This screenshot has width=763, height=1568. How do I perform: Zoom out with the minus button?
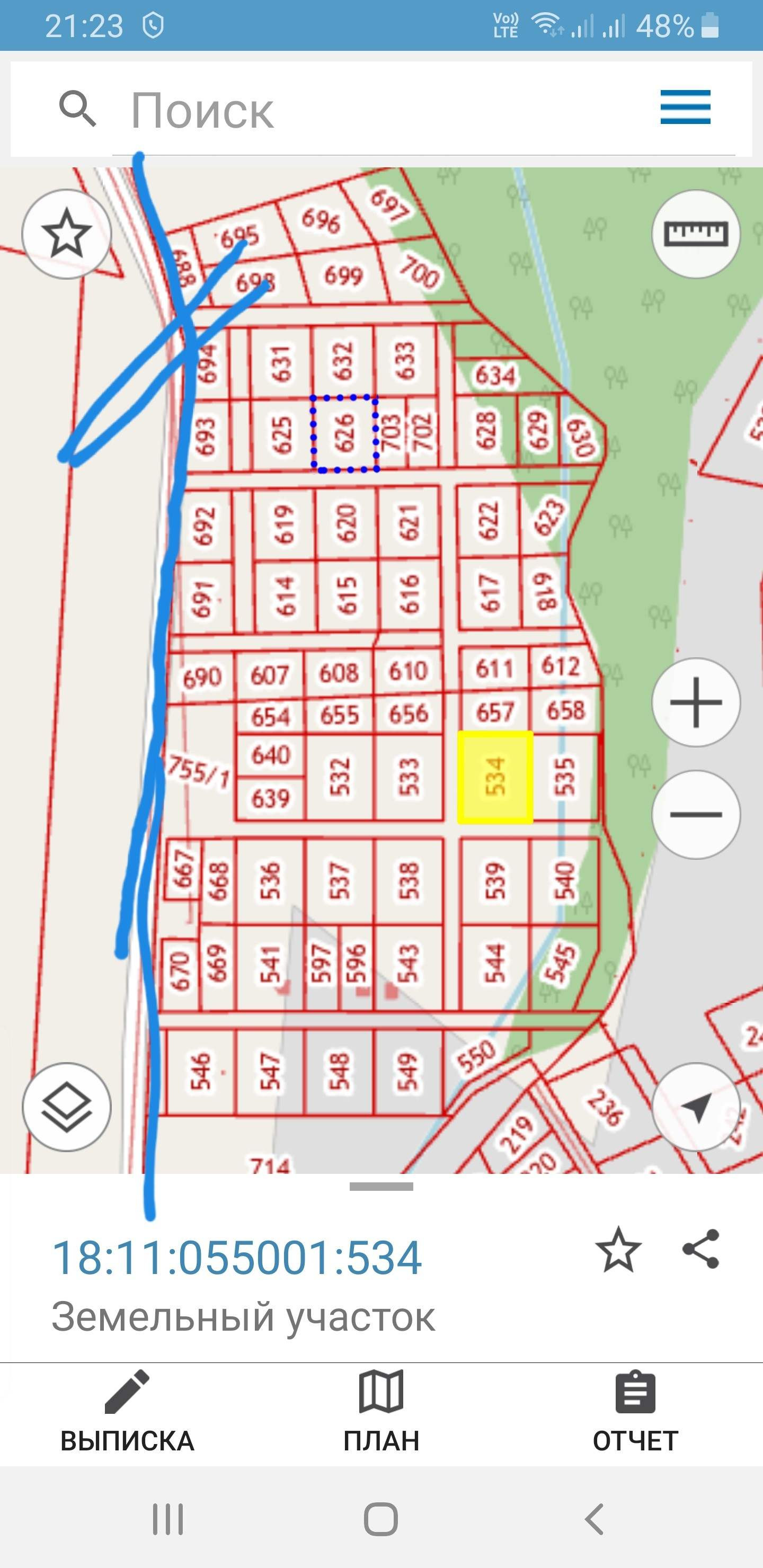pos(695,814)
